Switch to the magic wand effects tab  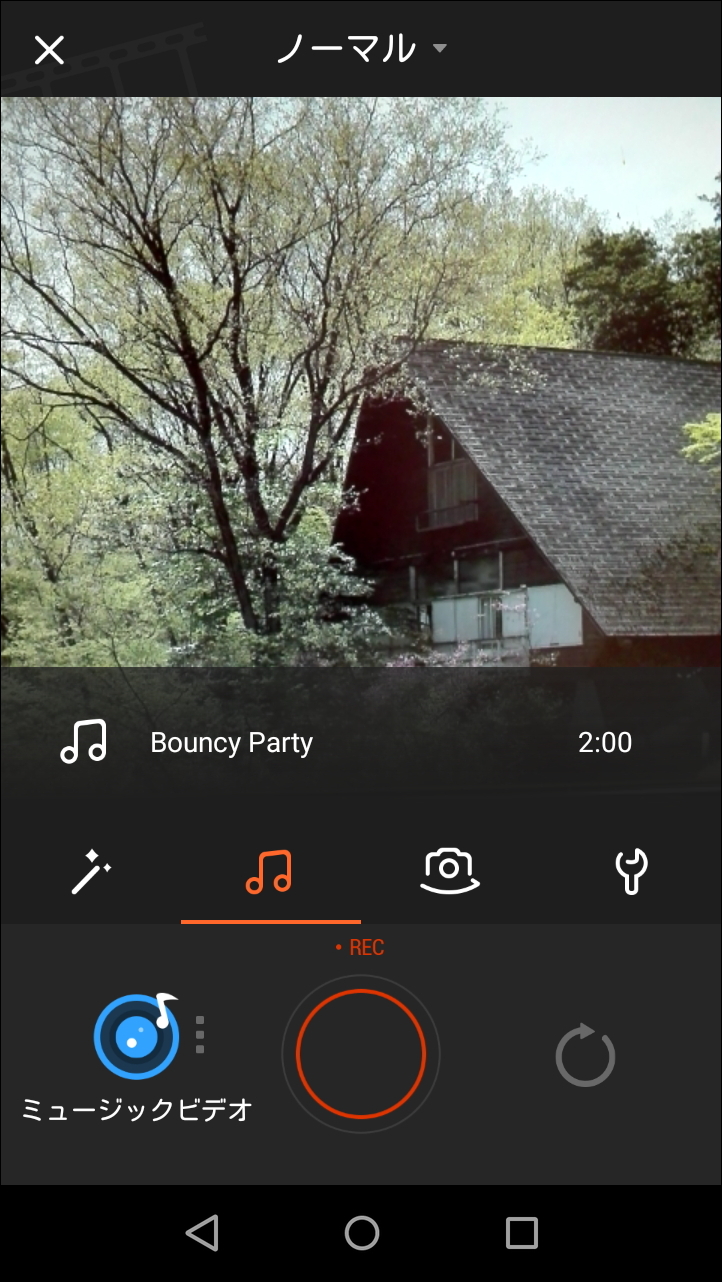91,872
